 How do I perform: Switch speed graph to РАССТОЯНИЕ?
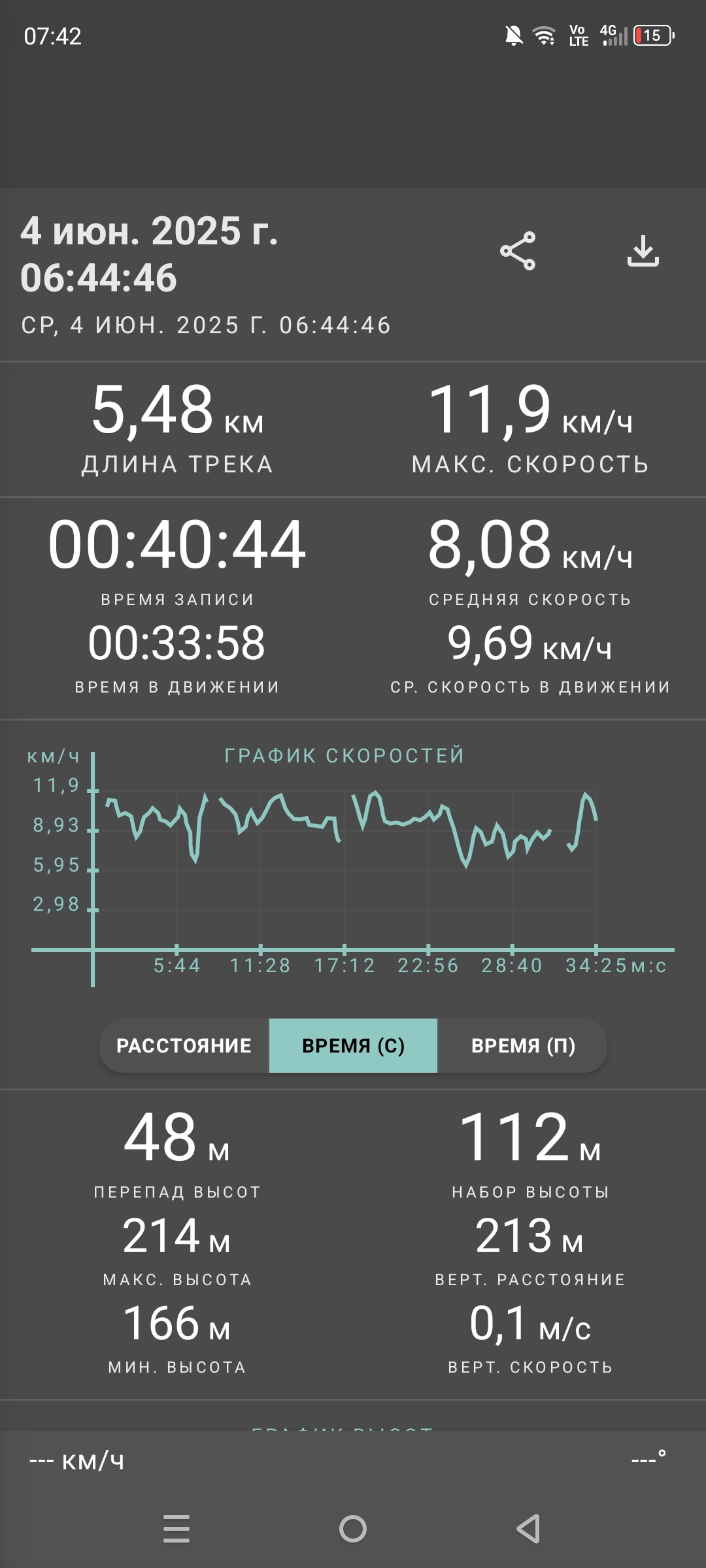point(184,1045)
